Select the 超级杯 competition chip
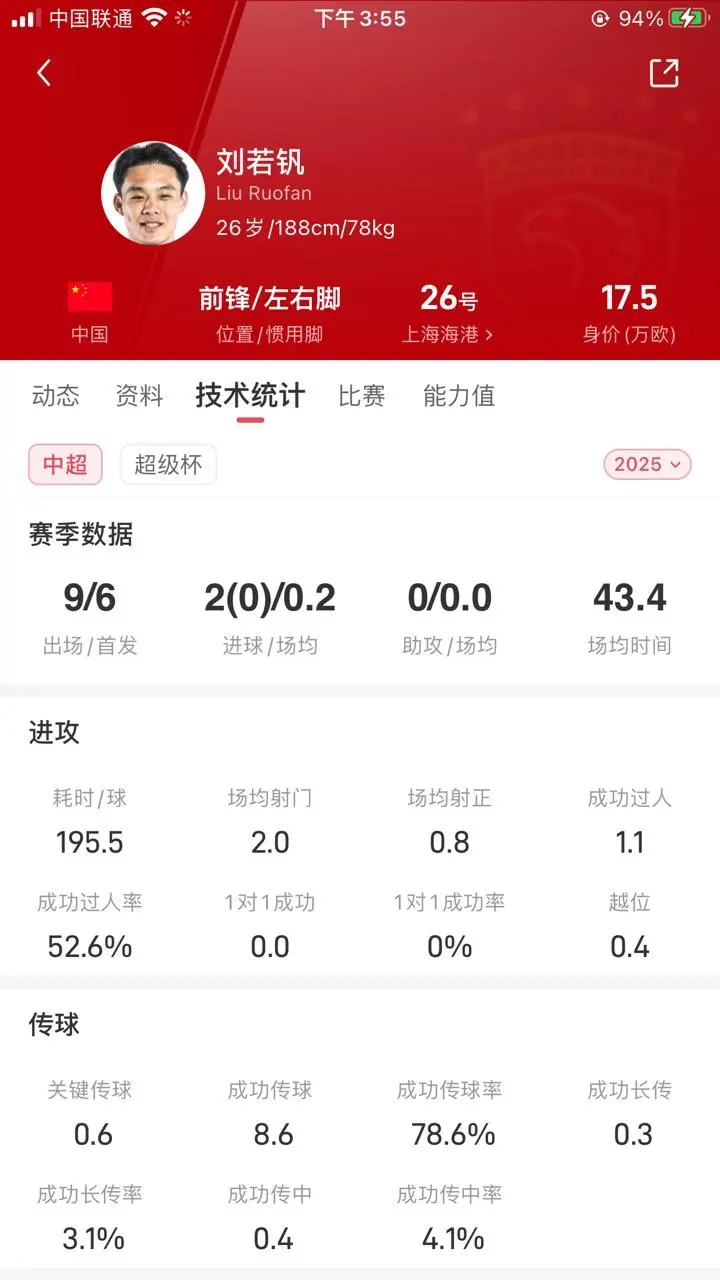This screenshot has width=720, height=1280. tap(168, 465)
